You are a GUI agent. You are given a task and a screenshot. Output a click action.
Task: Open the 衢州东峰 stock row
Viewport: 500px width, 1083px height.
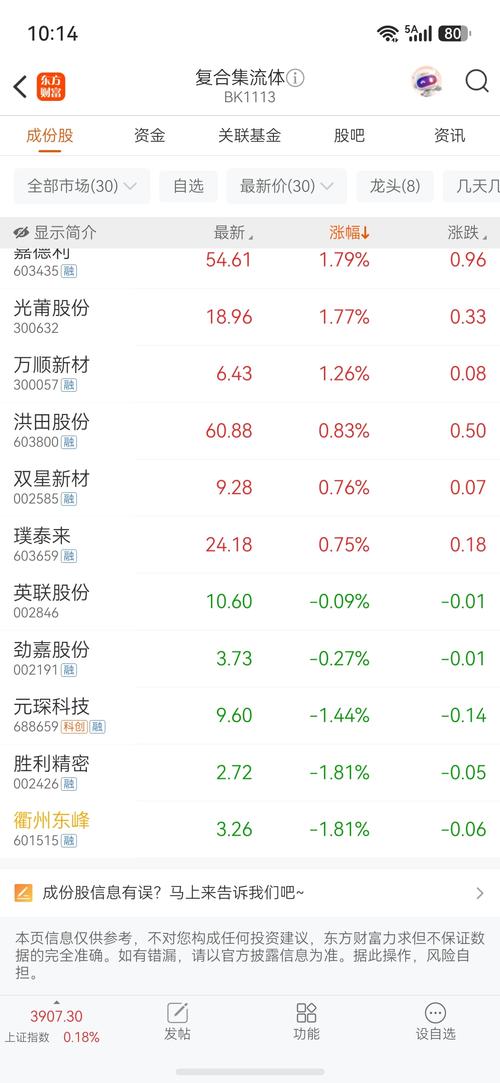click(250, 830)
